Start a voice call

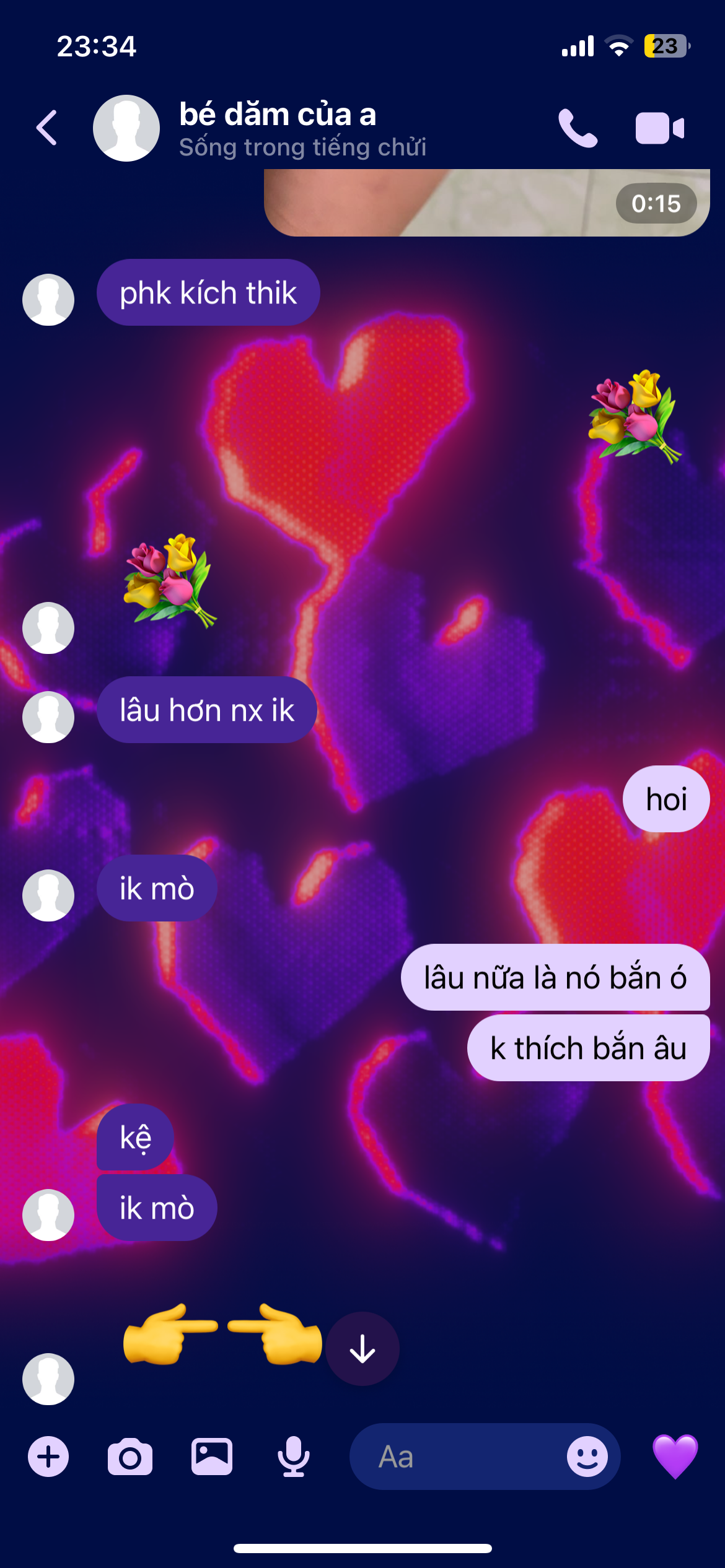(578, 128)
